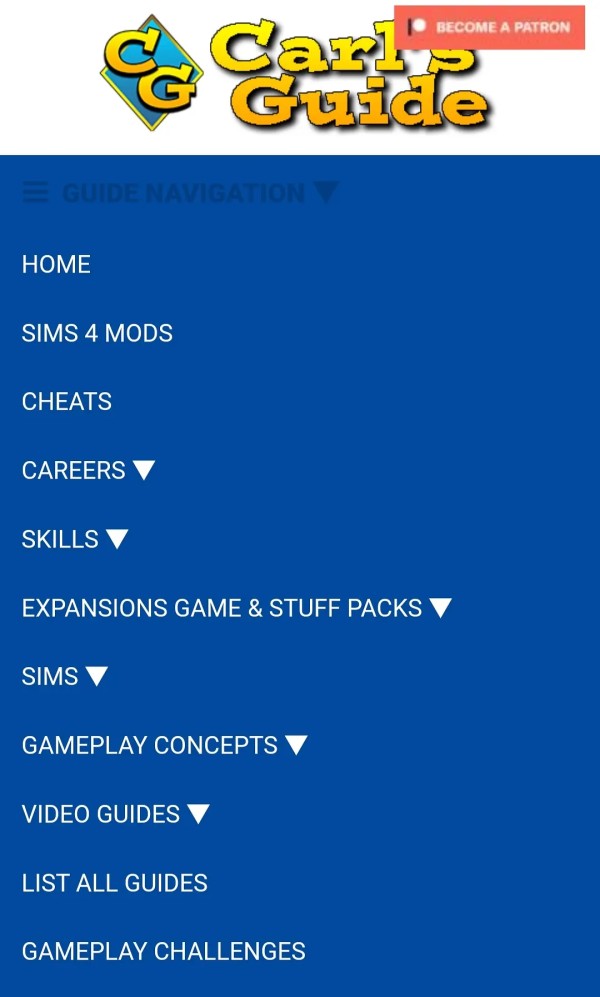Viewport: 600px width, 997px height.
Task: Expand the Sims submenu
Action: [x=64, y=677]
